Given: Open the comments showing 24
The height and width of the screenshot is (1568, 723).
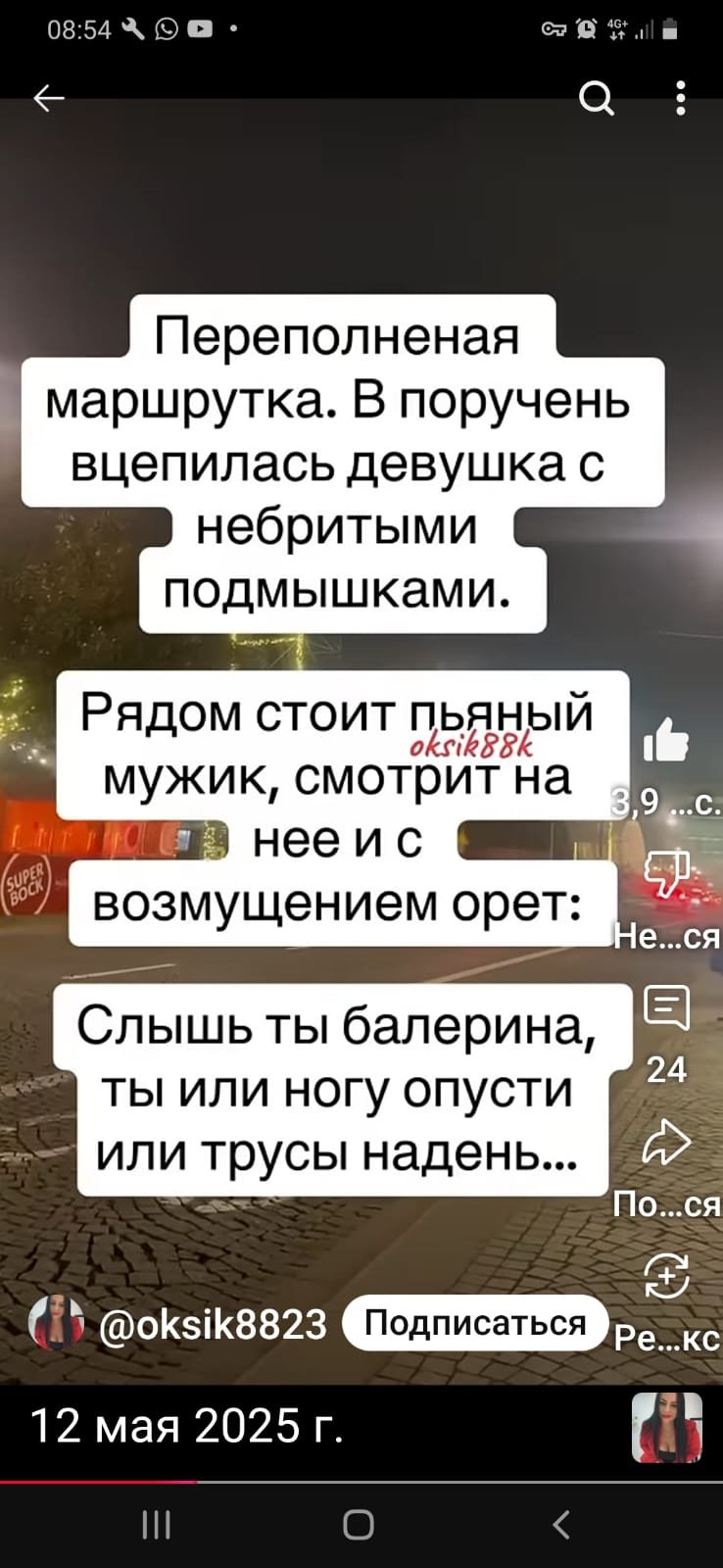Looking at the screenshot, I should pos(666,1007).
